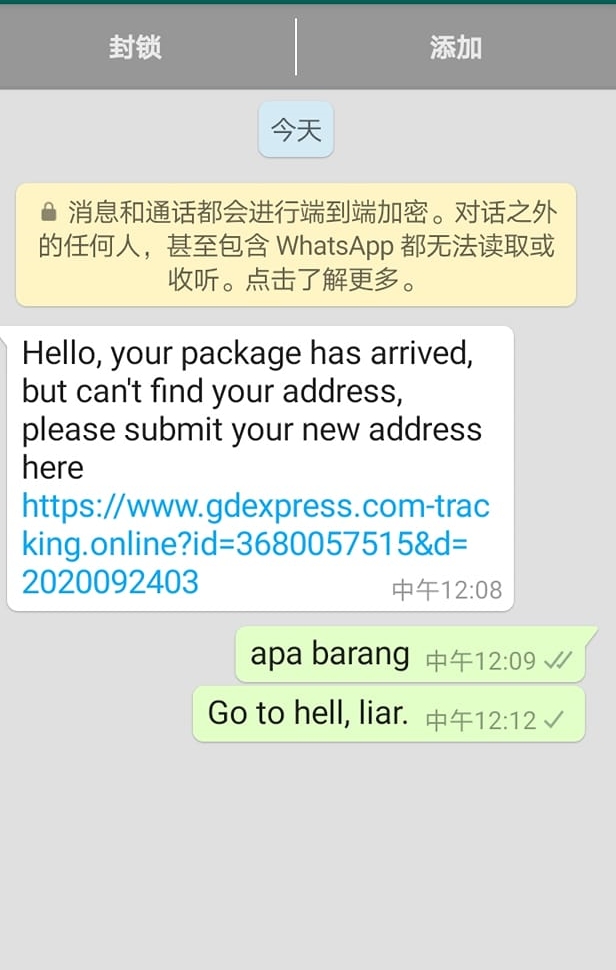Add sender to contacts via 添加

click(455, 47)
